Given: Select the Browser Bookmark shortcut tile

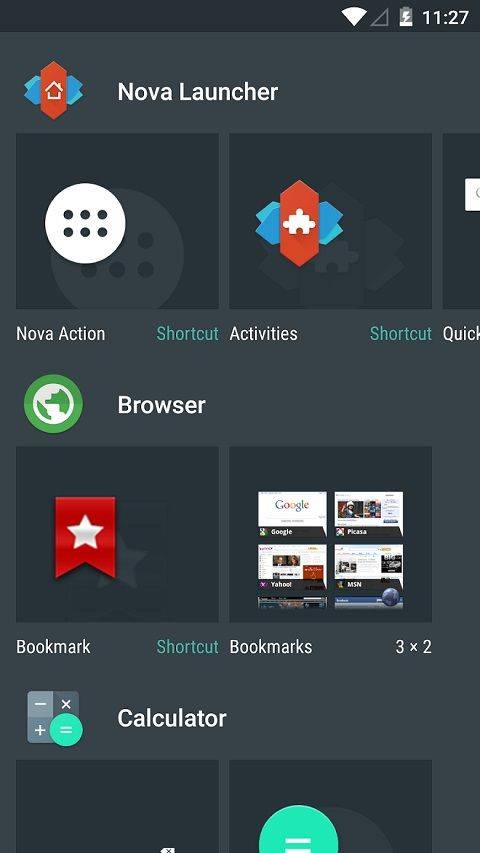Looking at the screenshot, I should click(118, 535).
